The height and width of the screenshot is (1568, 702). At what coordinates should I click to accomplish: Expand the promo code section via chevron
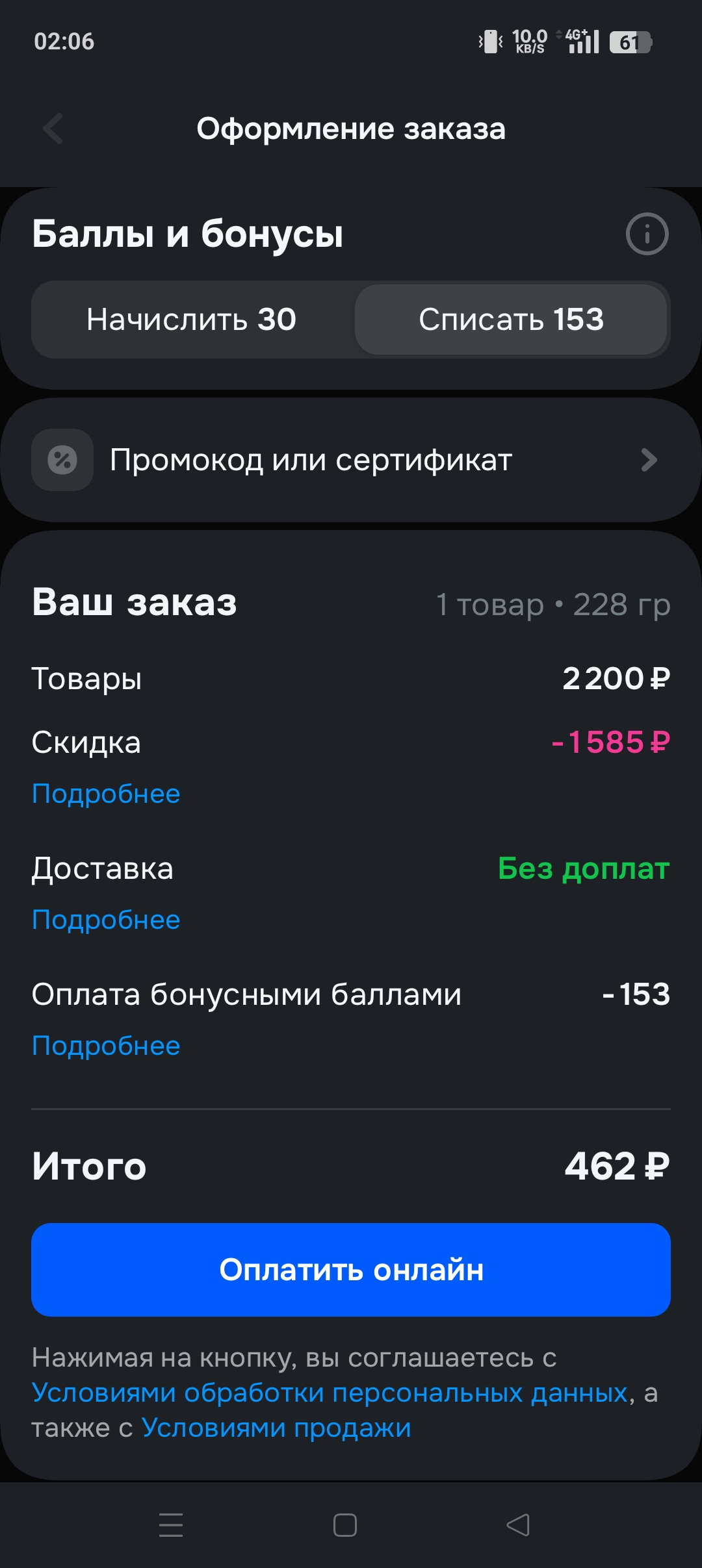pos(648,460)
